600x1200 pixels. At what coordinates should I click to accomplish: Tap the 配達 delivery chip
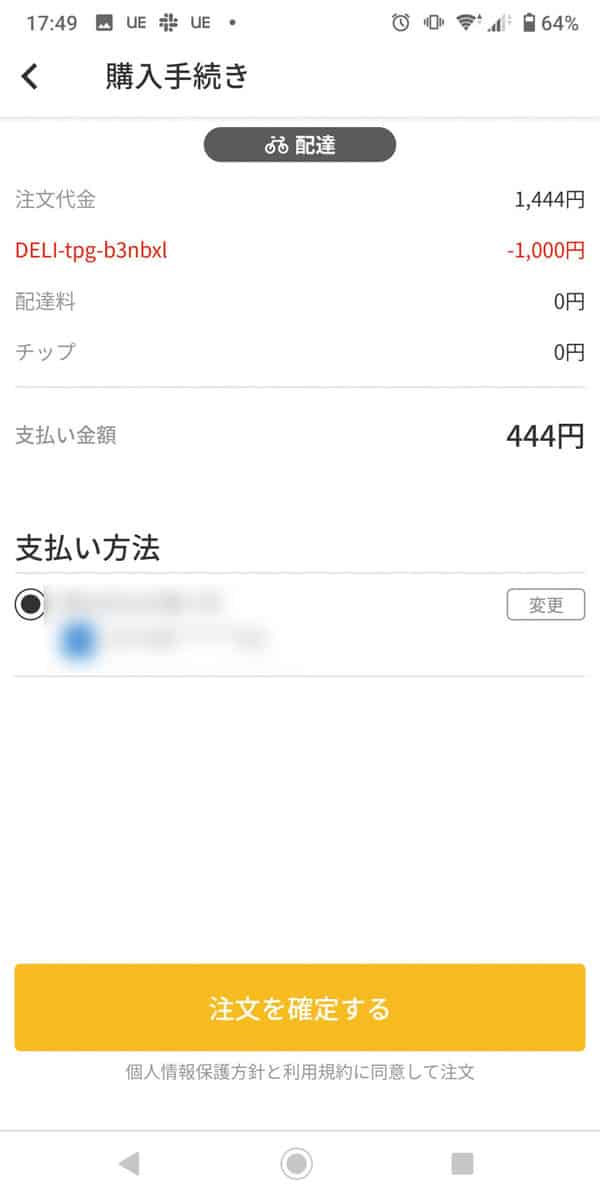click(x=300, y=146)
